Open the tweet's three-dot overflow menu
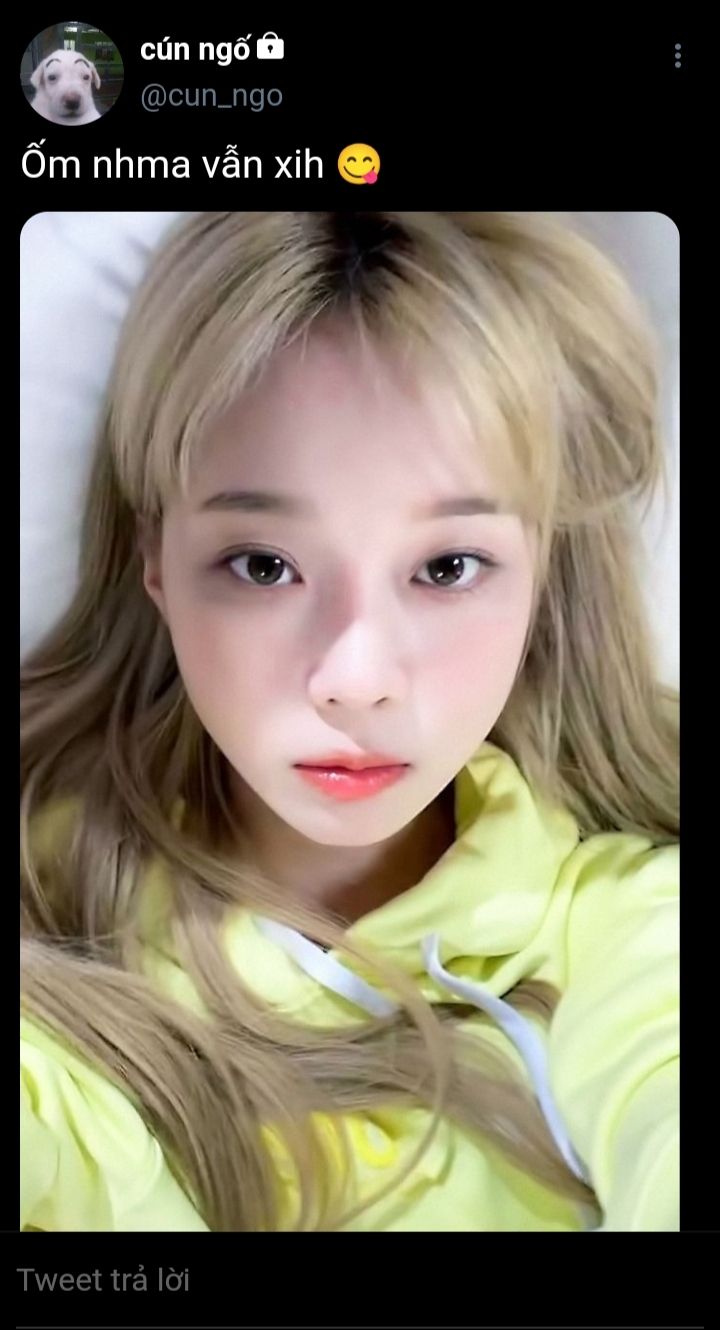Screen dimensions: 720x1330 click(x=677, y=56)
